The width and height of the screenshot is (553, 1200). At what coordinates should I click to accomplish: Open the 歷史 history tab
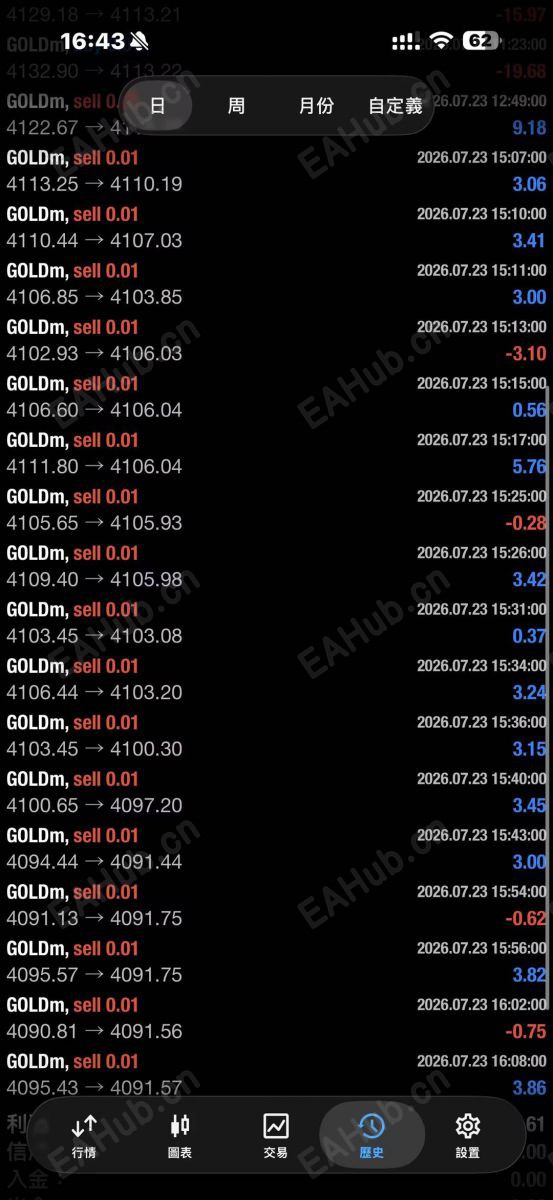click(372, 1137)
